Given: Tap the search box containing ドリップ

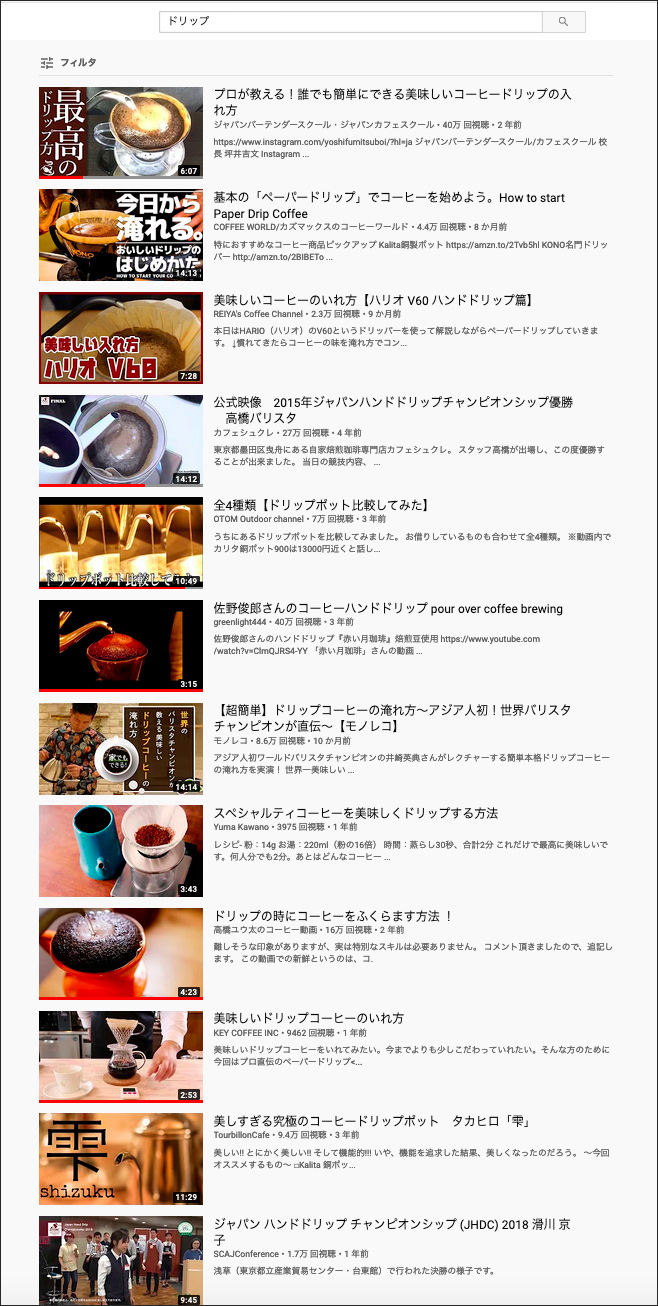Looking at the screenshot, I should (x=350, y=22).
